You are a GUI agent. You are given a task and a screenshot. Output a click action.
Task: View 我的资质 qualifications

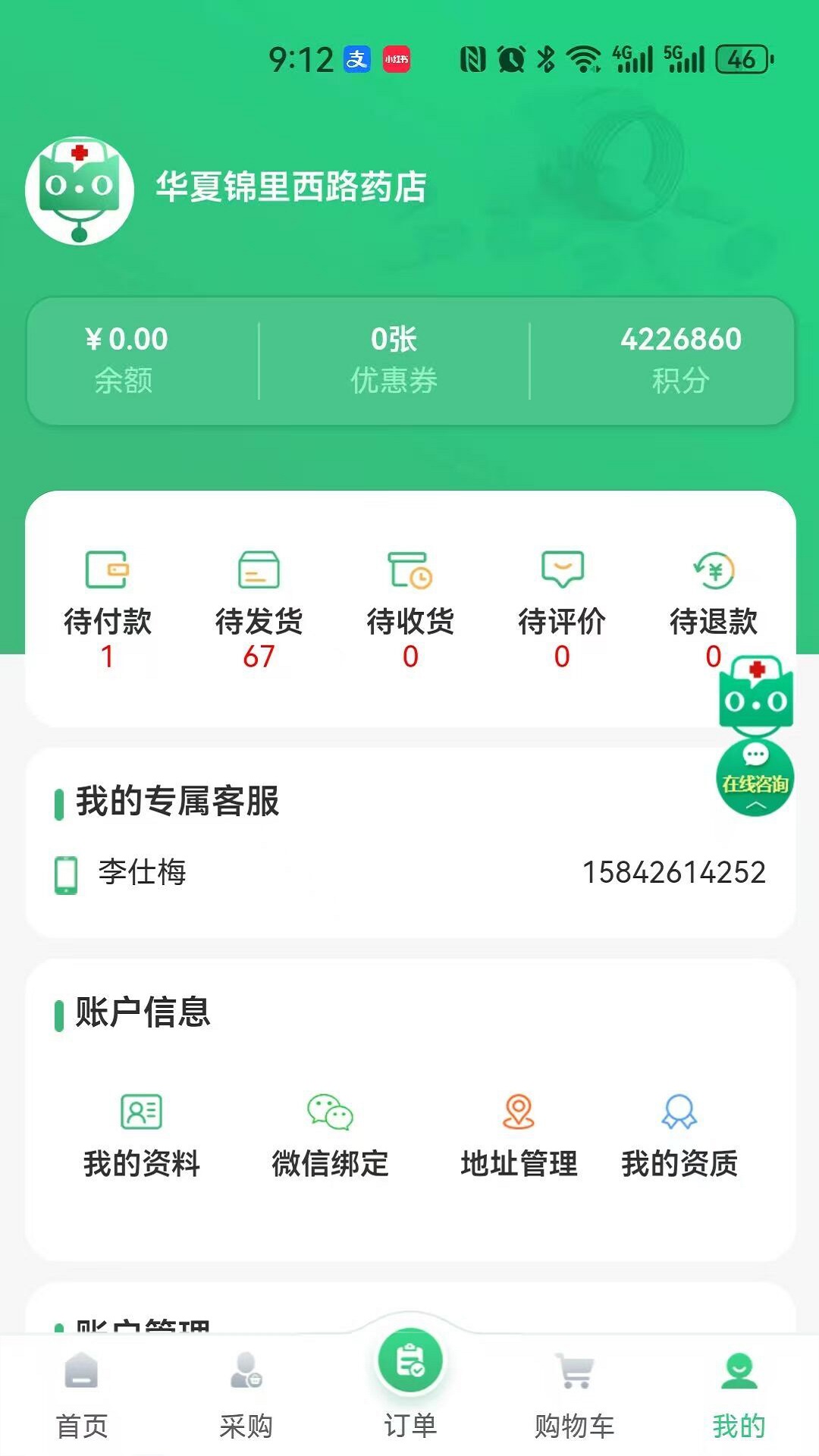point(679,1135)
